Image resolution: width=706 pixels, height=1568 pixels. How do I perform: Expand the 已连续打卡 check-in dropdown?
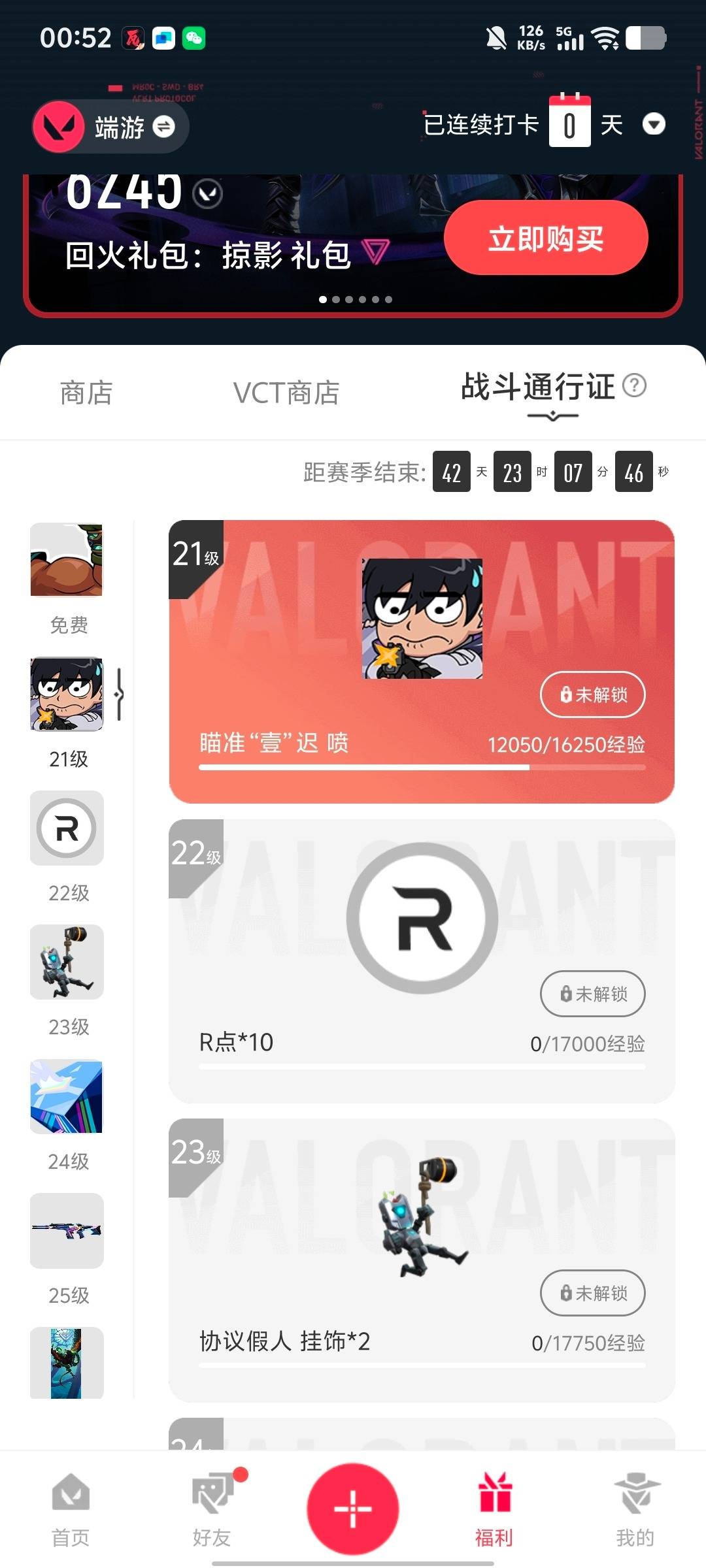tap(653, 124)
